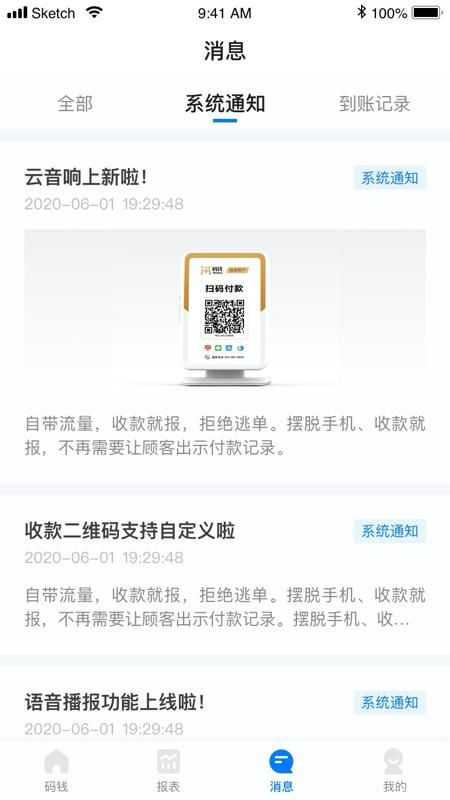
Task: Select the 系统通知 tab
Action: [x=225, y=104]
